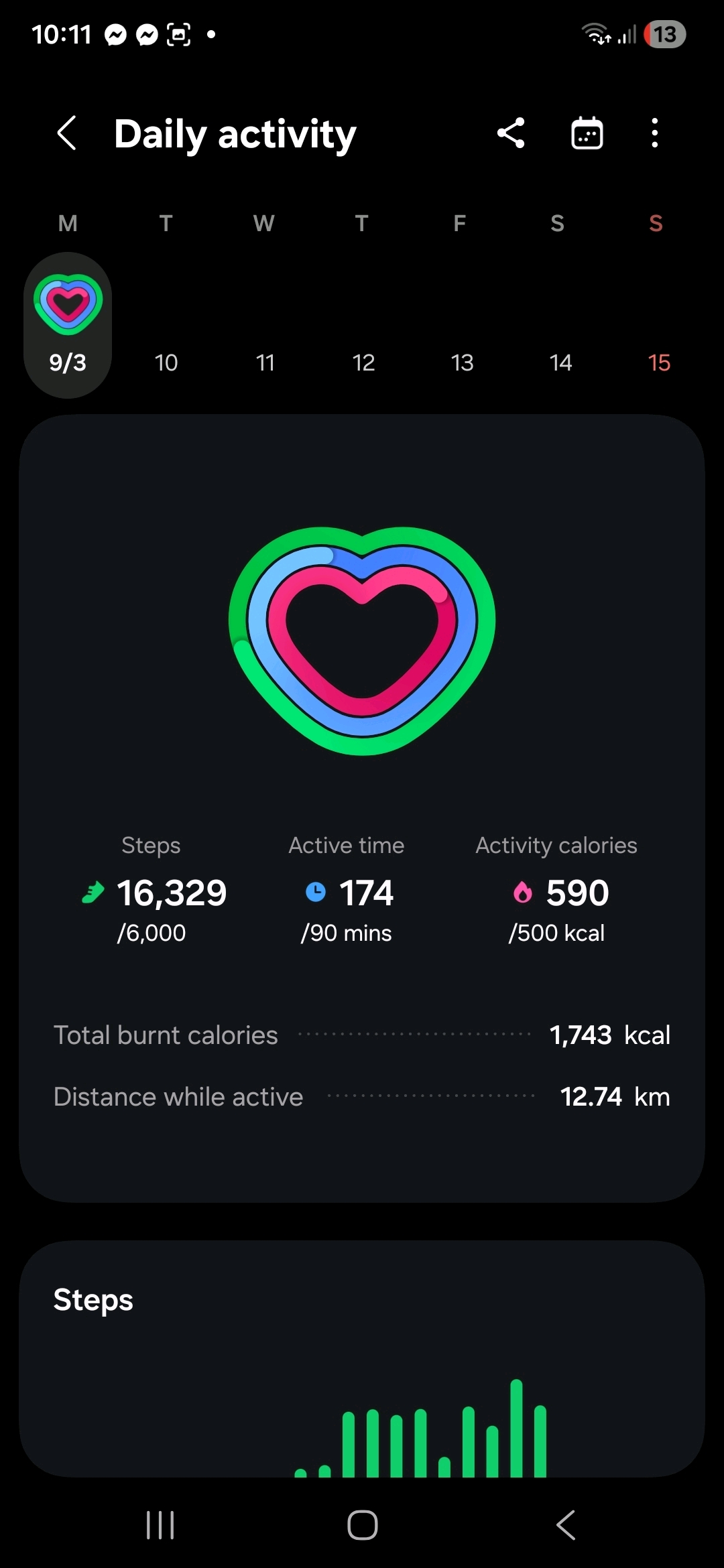
Task: Go to the home screen
Action: pyautogui.click(x=362, y=1525)
